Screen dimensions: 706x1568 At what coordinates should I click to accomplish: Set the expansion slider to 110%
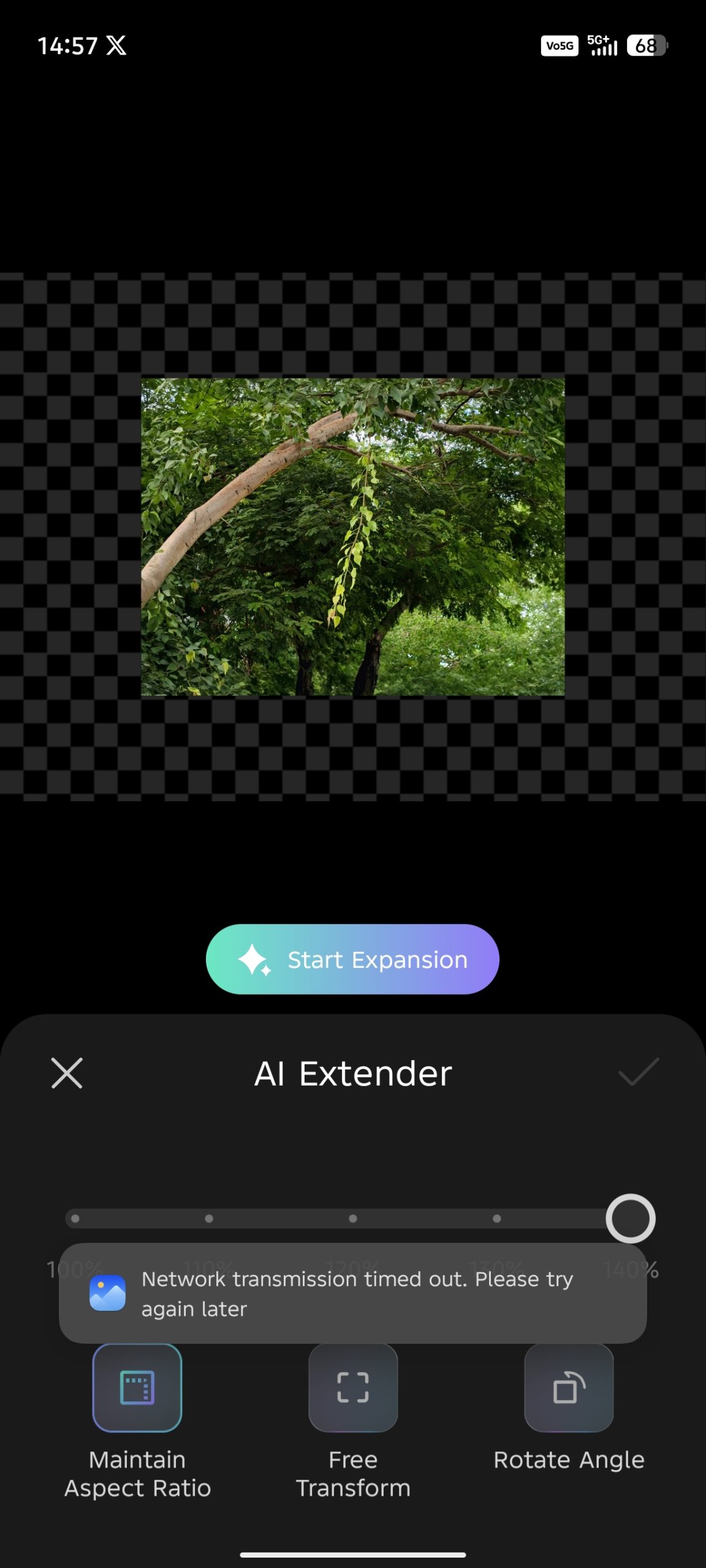[x=209, y=1218]
